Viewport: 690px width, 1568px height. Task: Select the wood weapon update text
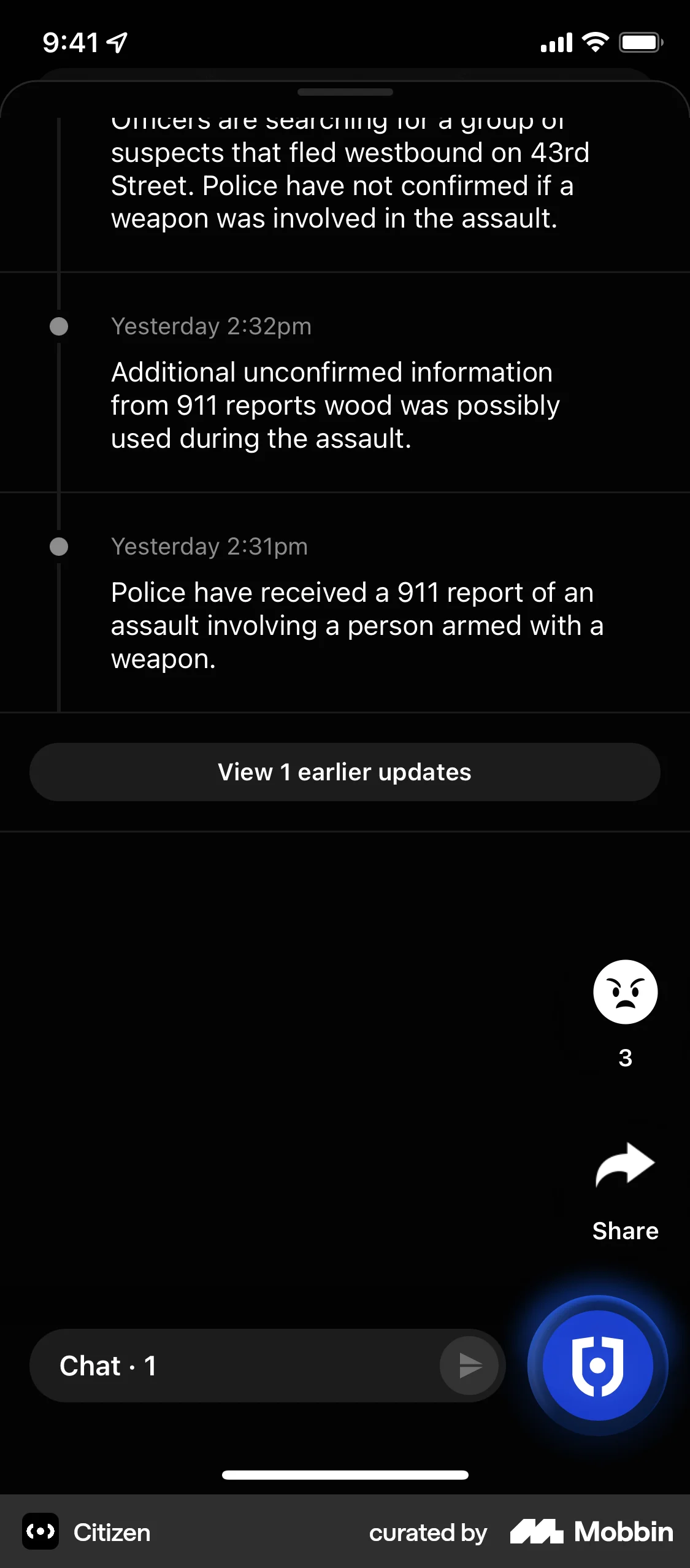click(x=335, y=405)
